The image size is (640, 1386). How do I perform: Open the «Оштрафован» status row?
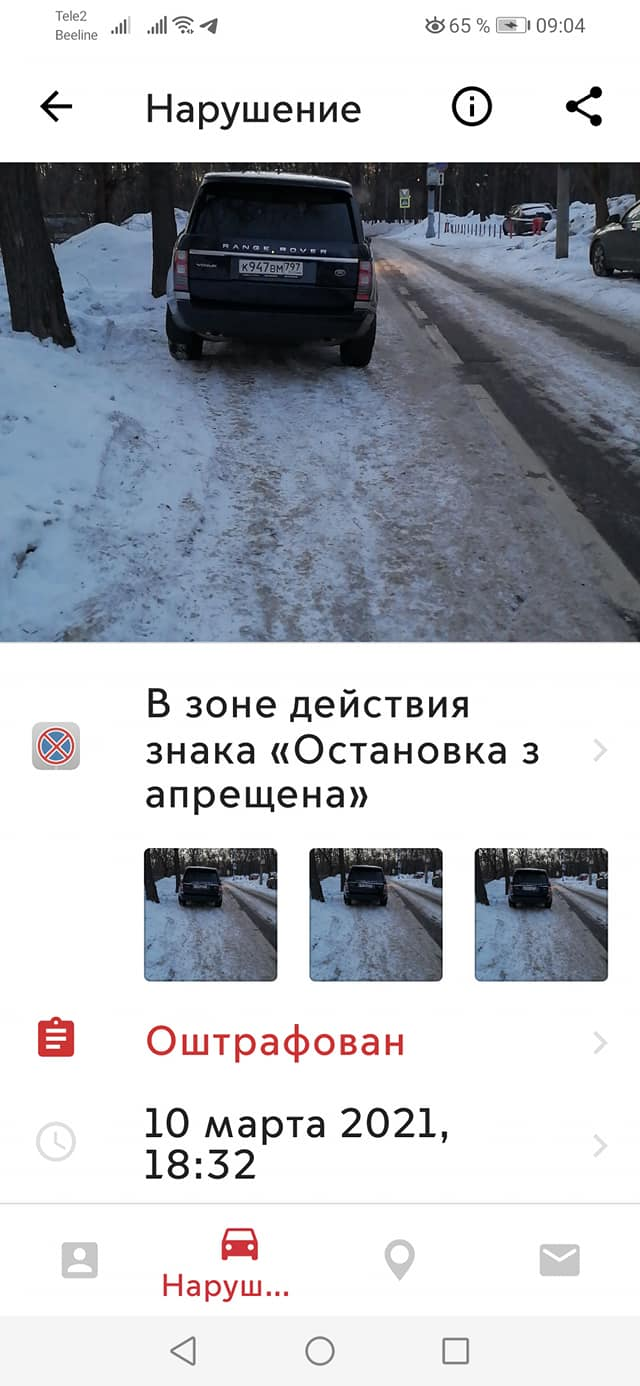pos(320,1043)
